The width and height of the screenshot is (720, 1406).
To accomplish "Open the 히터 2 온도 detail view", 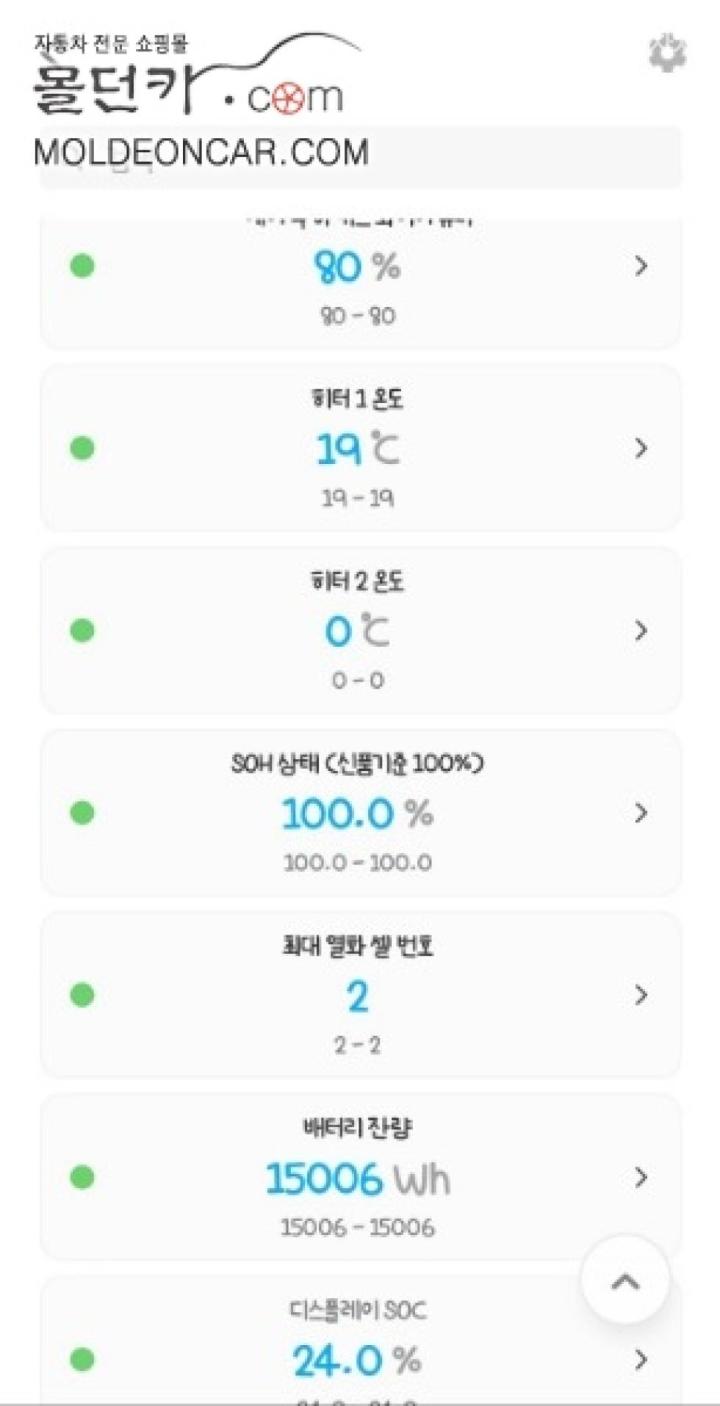I will coord(641,631).
